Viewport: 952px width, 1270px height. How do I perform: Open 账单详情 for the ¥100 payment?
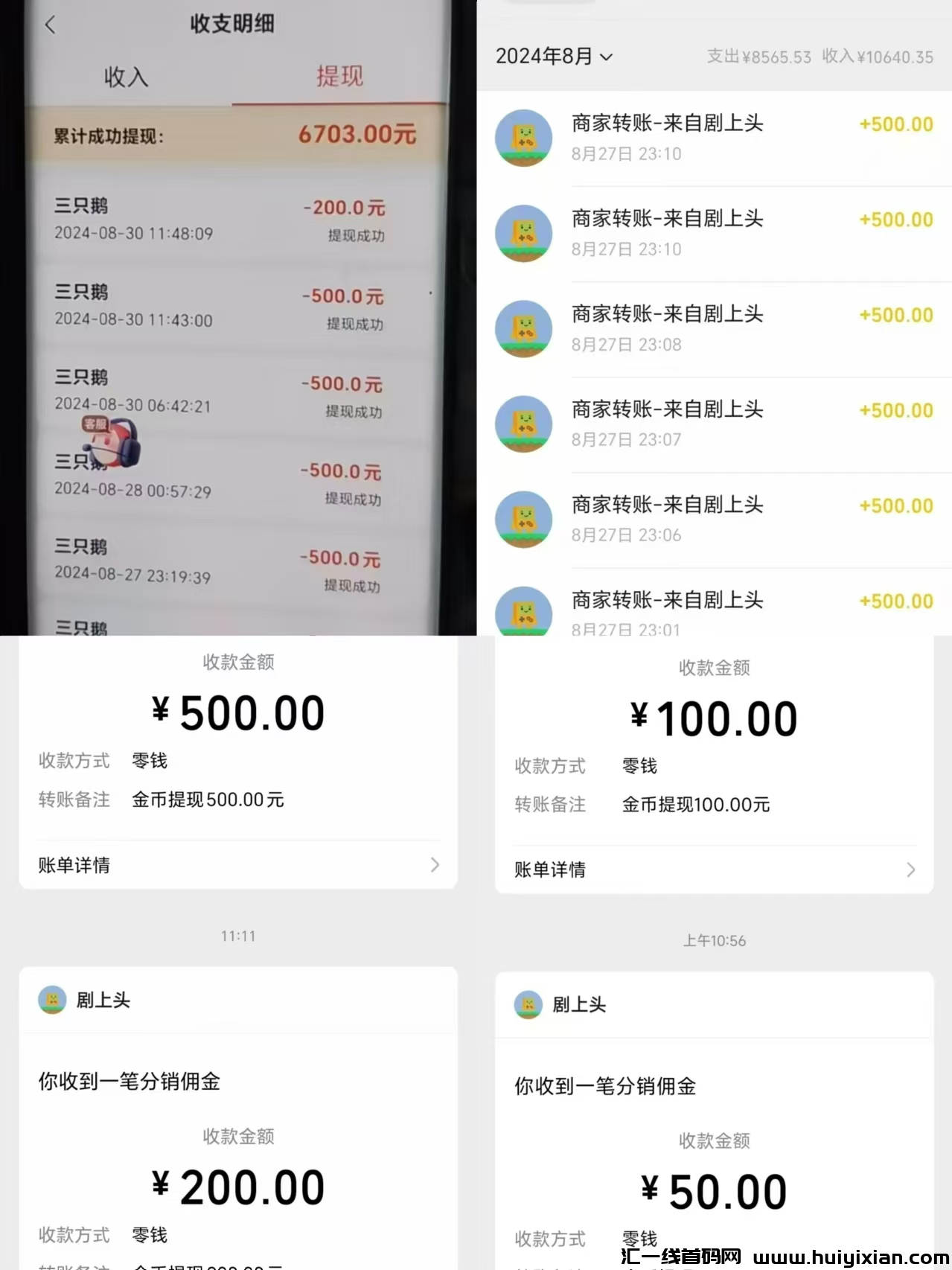point(549,869)
